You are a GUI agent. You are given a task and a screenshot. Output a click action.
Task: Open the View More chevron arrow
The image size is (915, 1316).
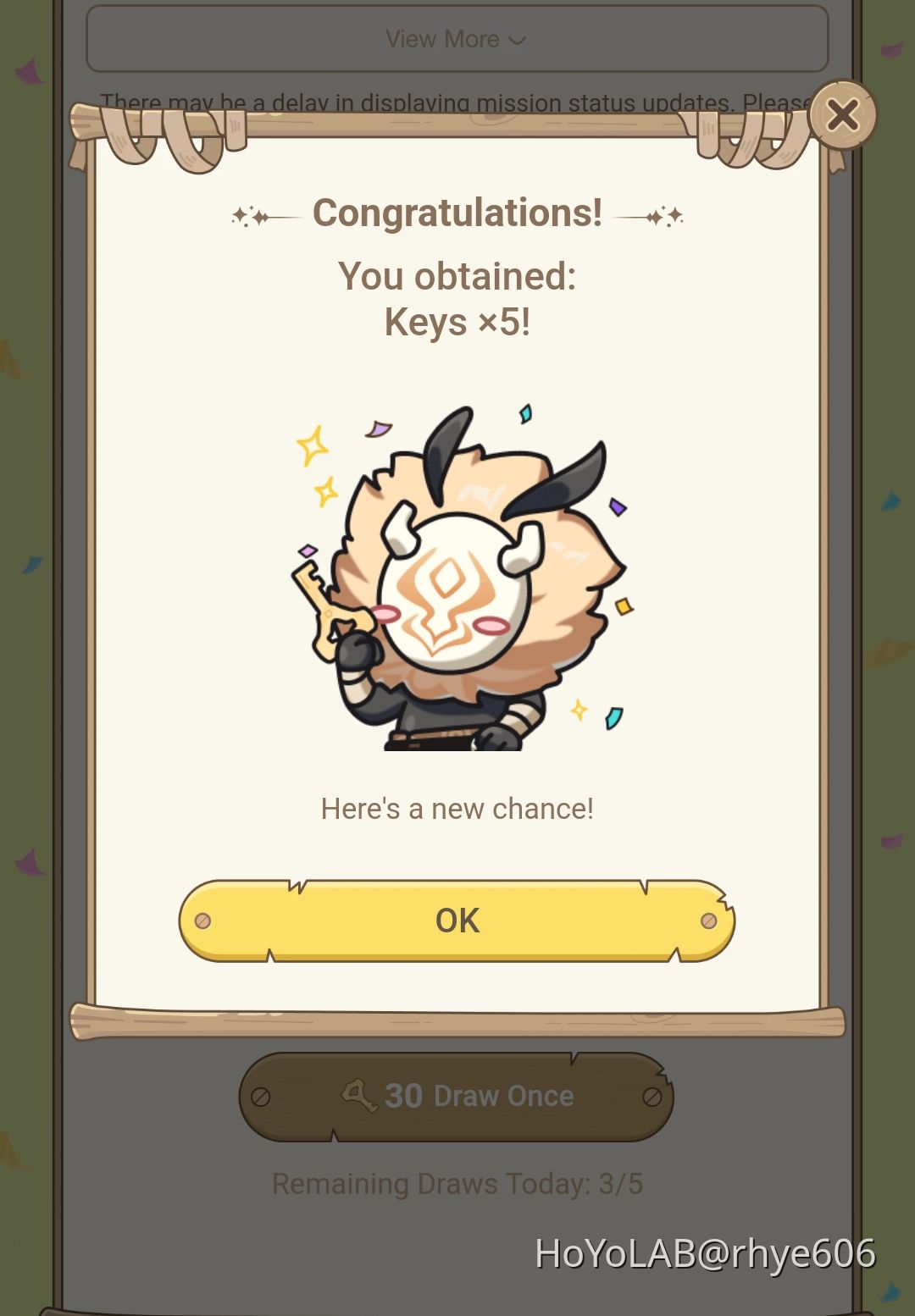tap(518, 39)
